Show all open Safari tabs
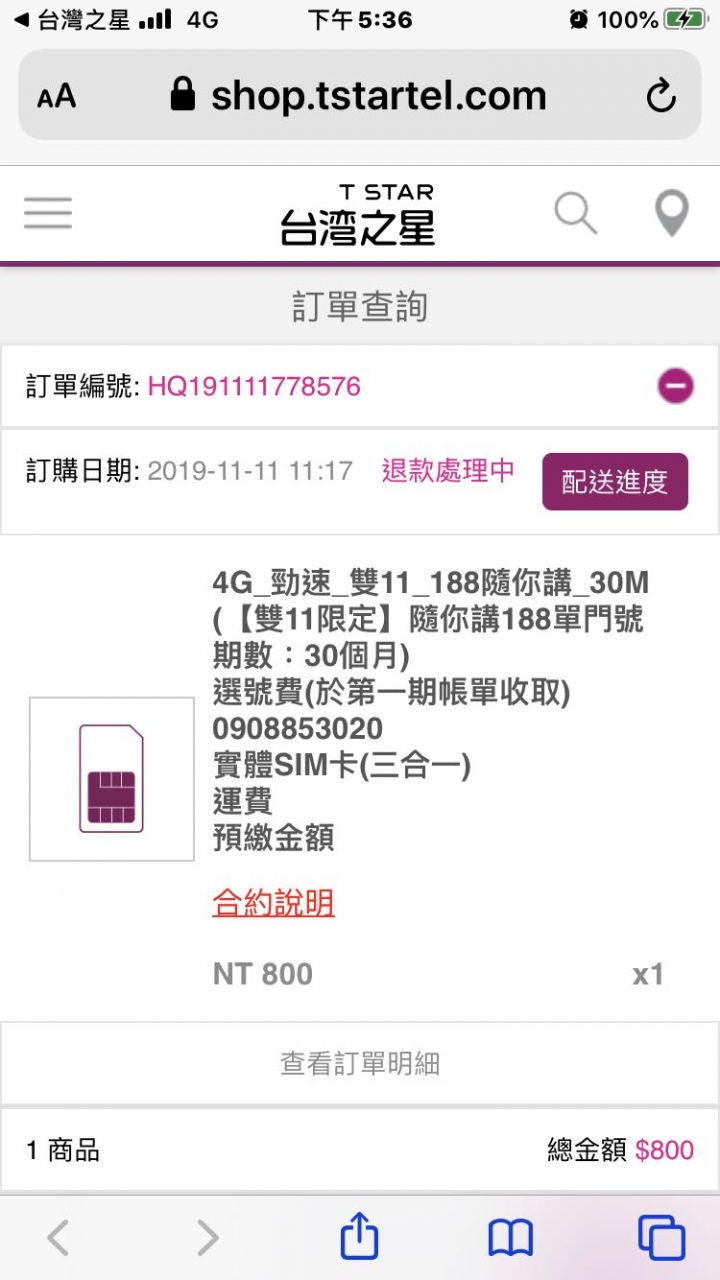Image resolution: width=720 pixels, height=1280 pixels. tap(661, 1238)
